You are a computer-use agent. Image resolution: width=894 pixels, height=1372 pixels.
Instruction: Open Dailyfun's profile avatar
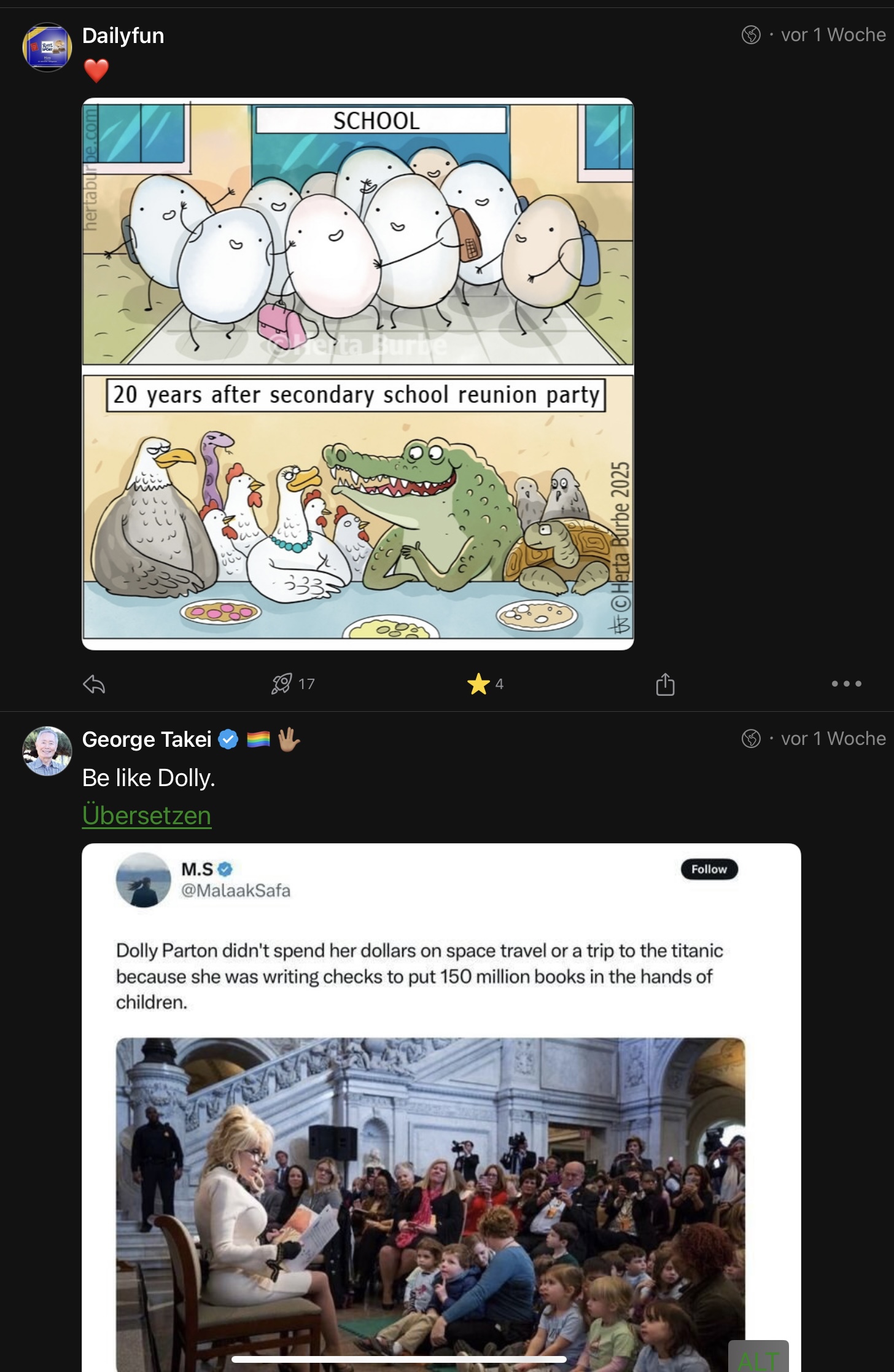click(x=47, y=47)
